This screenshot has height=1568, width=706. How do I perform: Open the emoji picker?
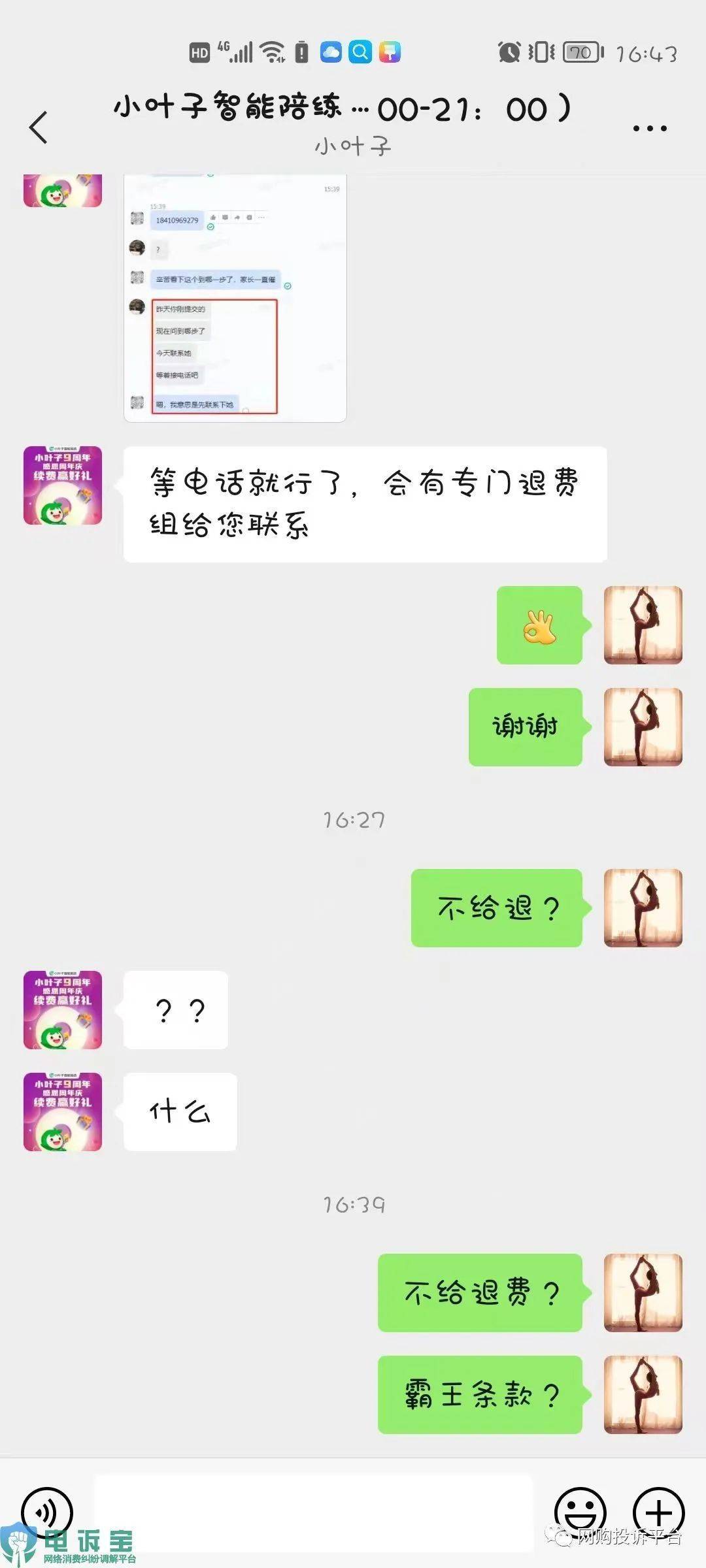point(580,1512)
